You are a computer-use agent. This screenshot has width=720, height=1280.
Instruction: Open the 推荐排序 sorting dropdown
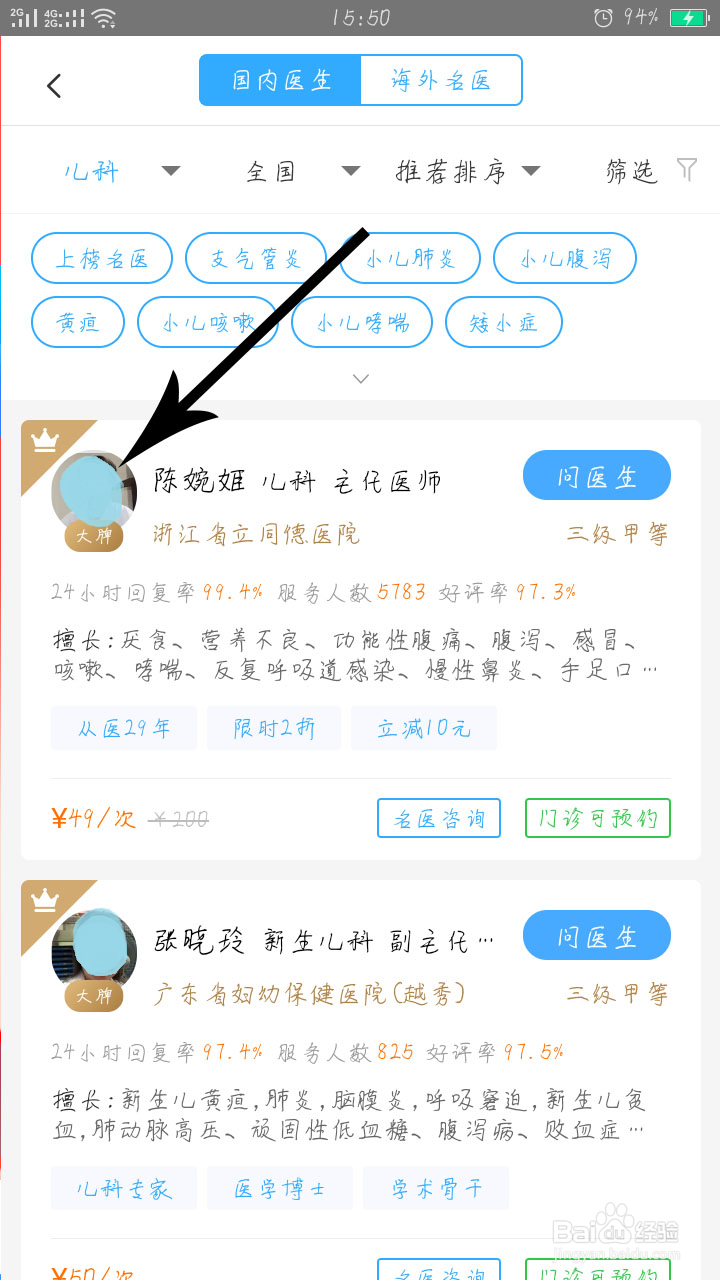[465, 170]
